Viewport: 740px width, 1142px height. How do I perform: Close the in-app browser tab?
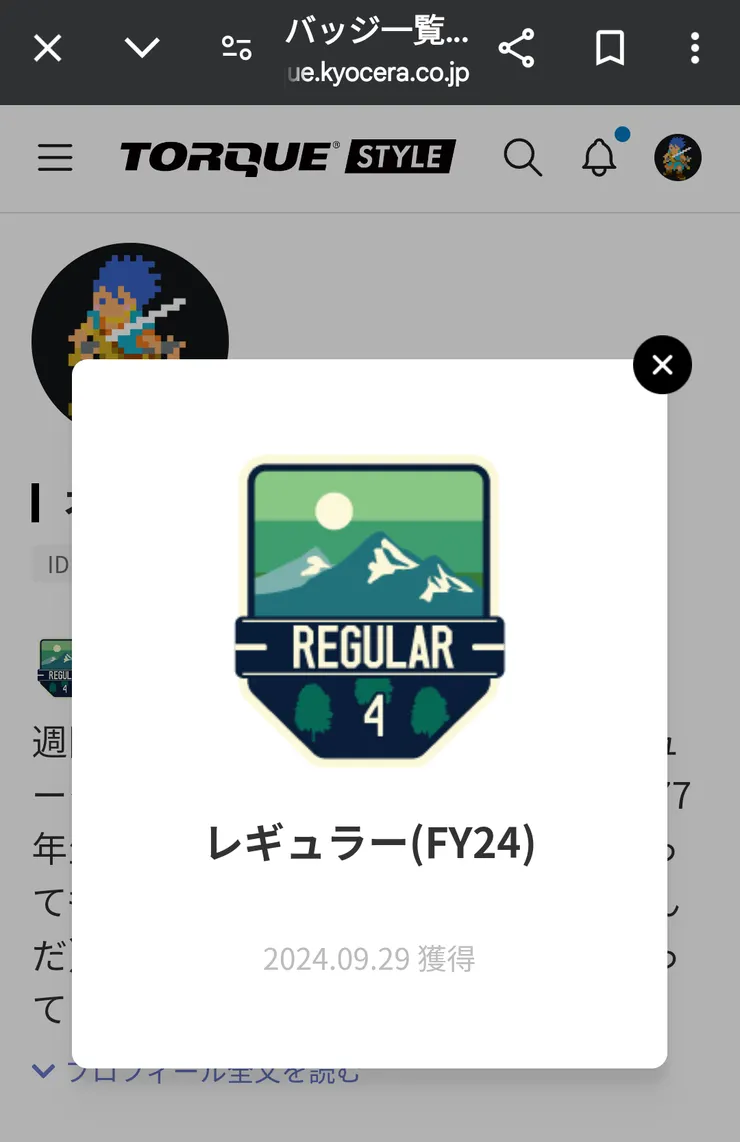pos(47,46)
